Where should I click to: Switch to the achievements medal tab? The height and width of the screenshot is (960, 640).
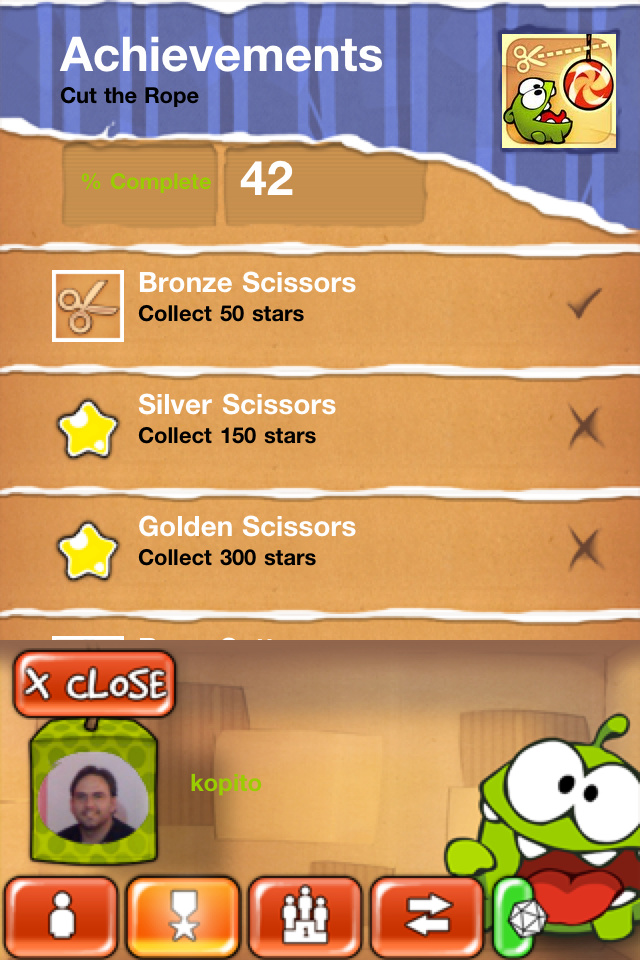coord(183,913)
